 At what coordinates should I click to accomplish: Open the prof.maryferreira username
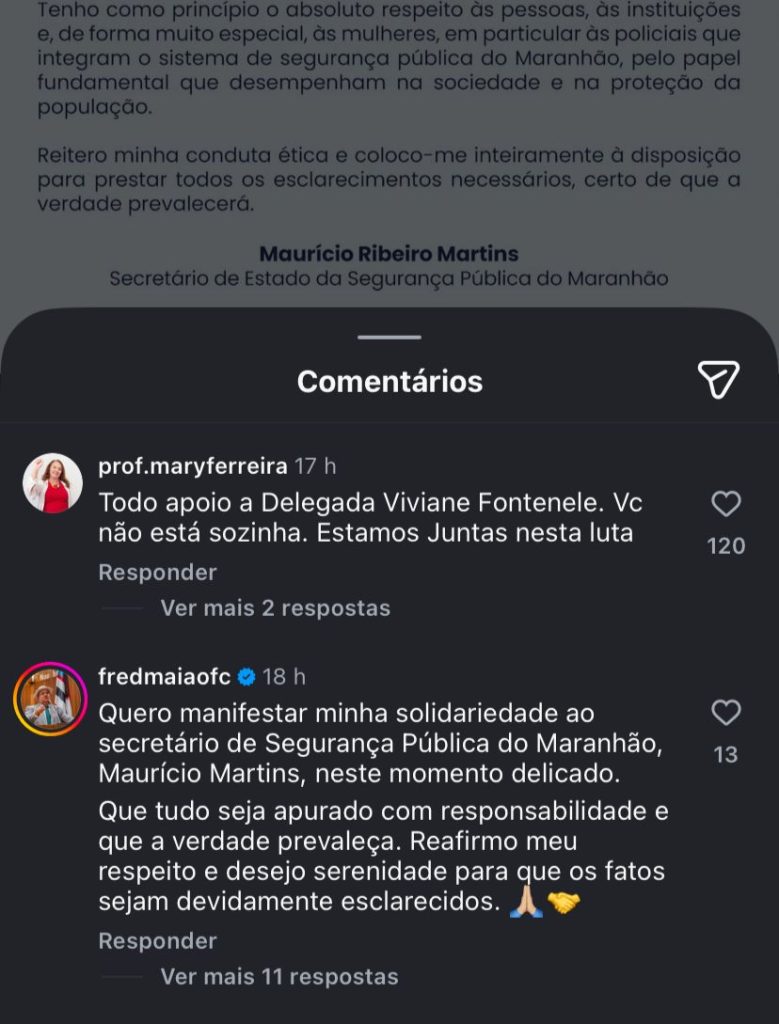click(192, 466)
